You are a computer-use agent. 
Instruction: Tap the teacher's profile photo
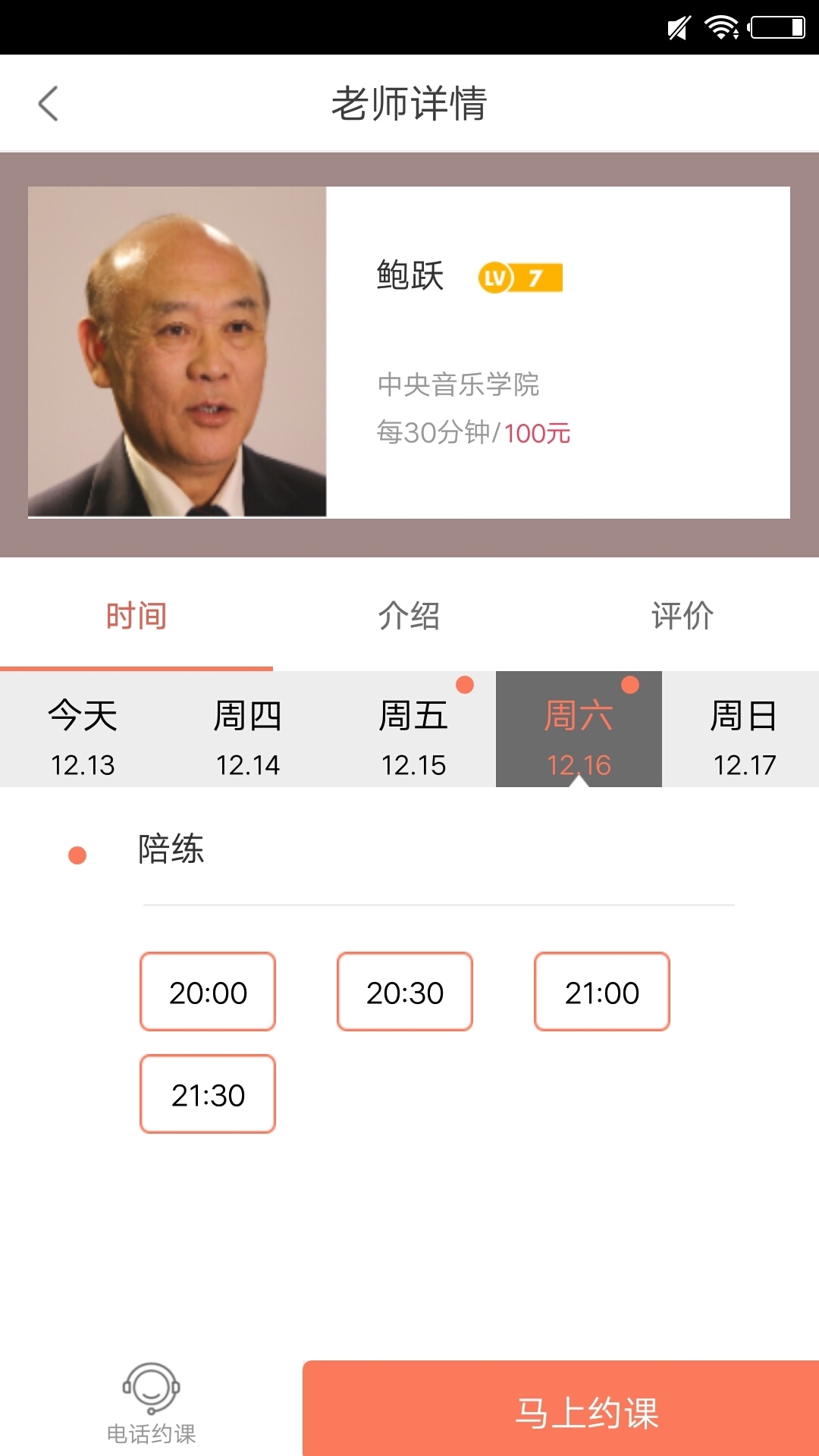[x=177, y=351]
